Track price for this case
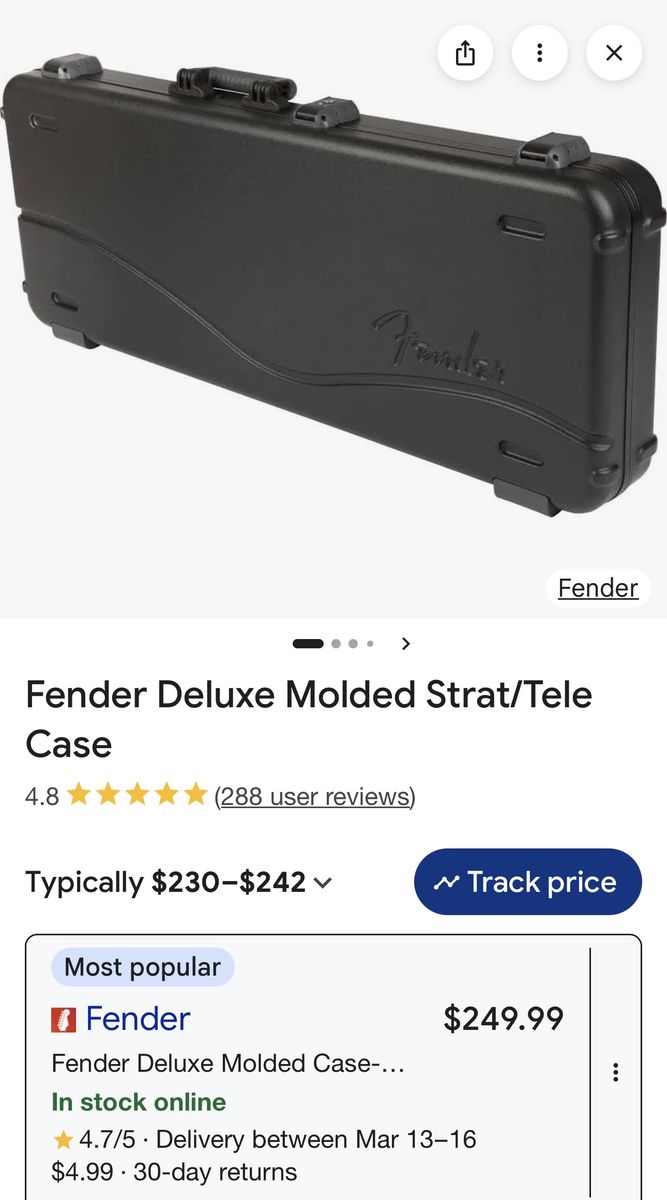The width and height of the screenshot is (667, 1200). pyautogui.click(x=527, y=882)
